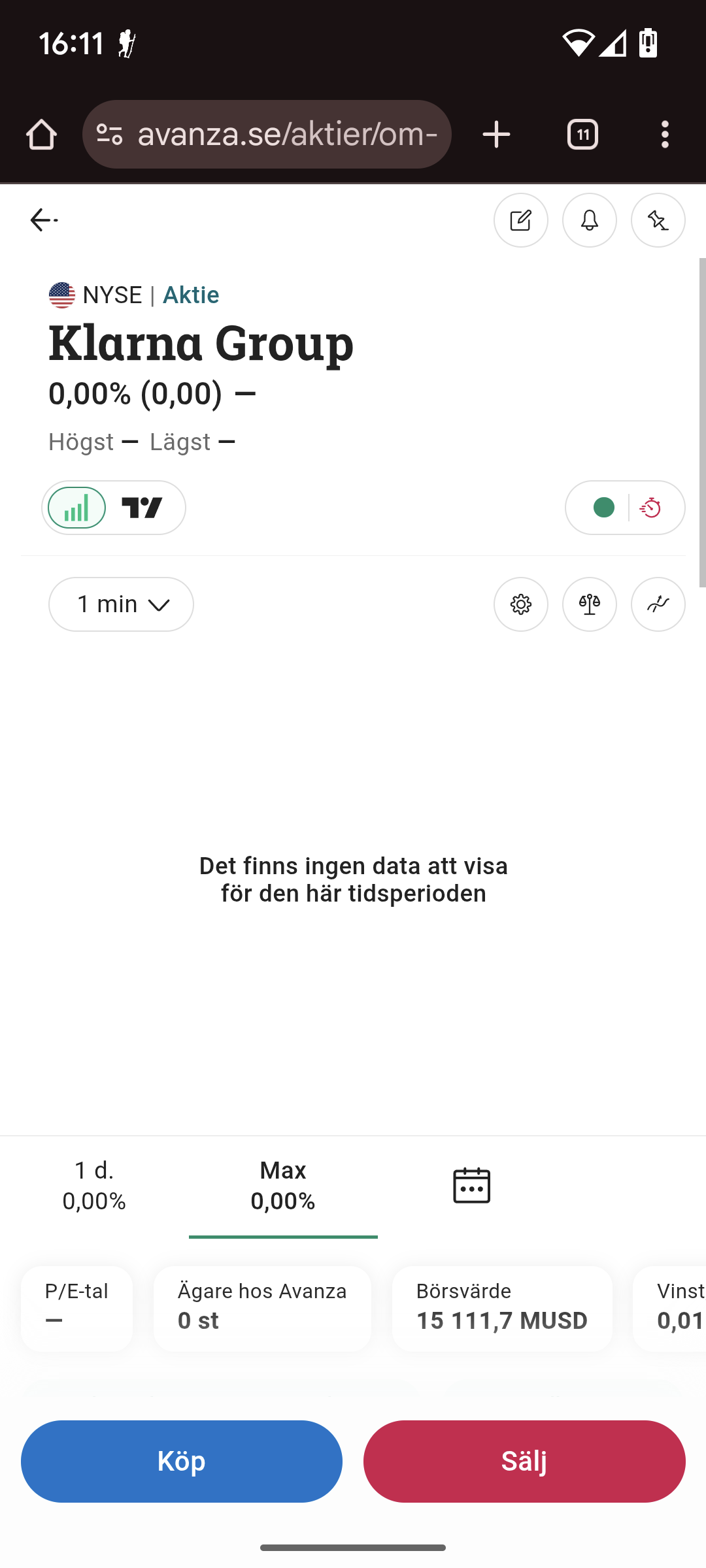This screenshot has height=1568, width=706.
Task: Open the Aktie link
Action: (190, 295)
